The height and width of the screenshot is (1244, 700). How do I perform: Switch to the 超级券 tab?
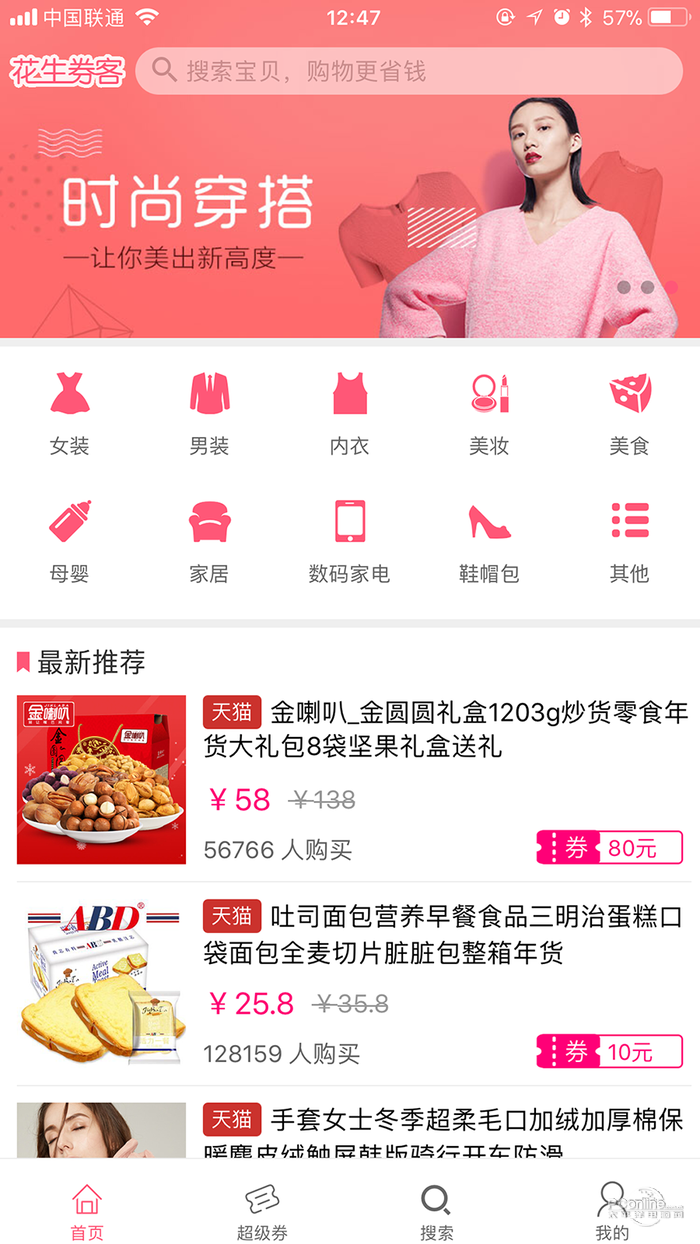tap(262, 1210)
